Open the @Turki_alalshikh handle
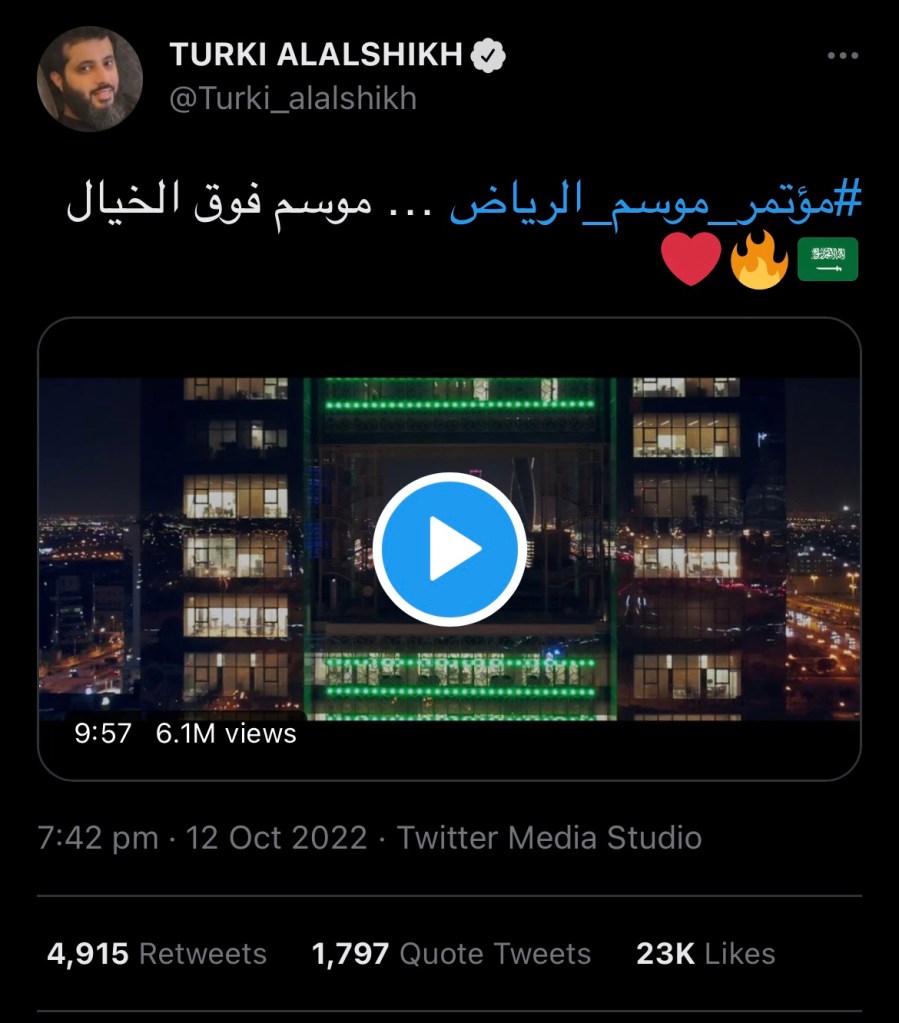The image size is (899, 1023). click(x=293, y=99)
